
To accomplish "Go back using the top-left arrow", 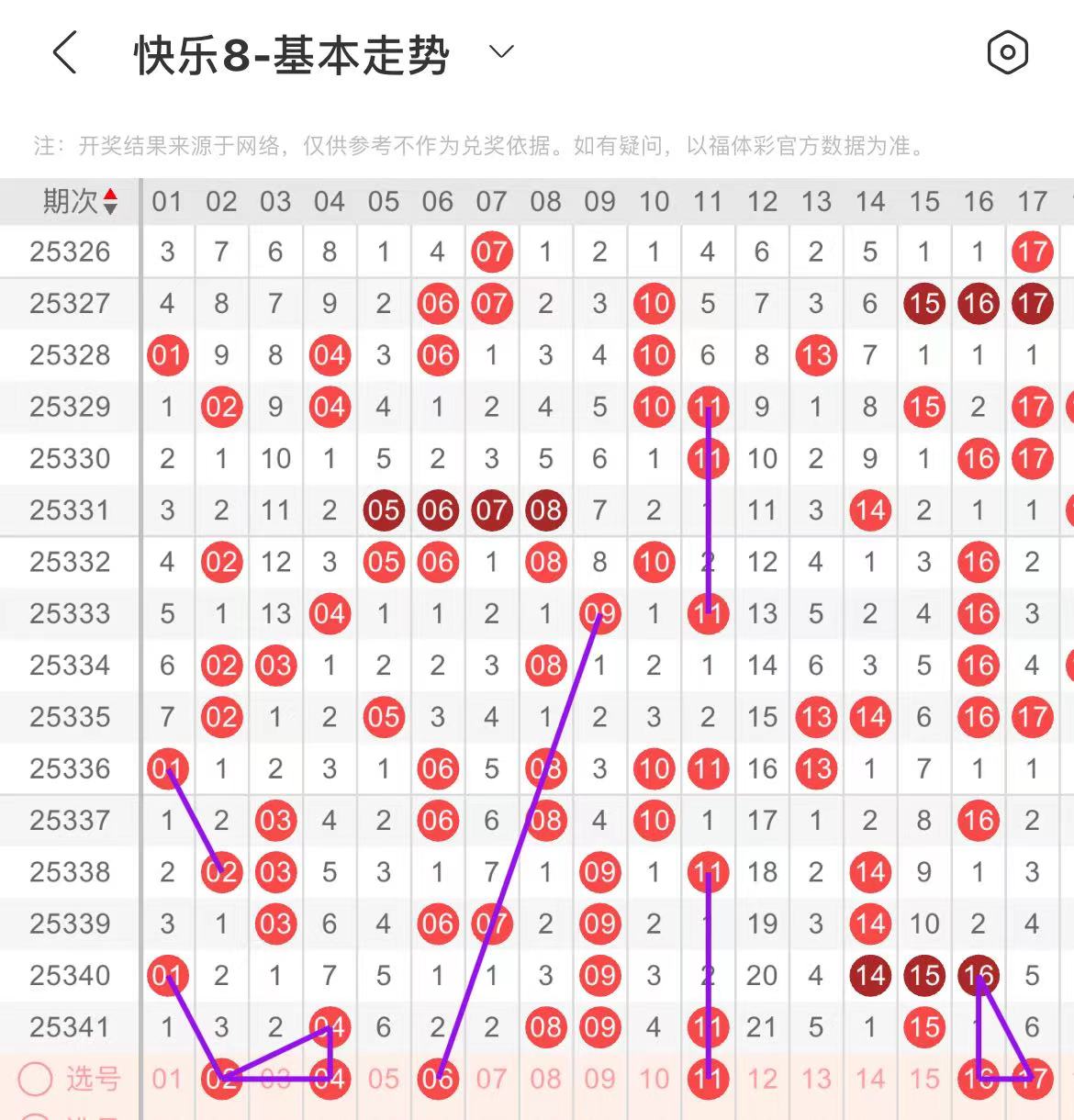I will (64, 52).
